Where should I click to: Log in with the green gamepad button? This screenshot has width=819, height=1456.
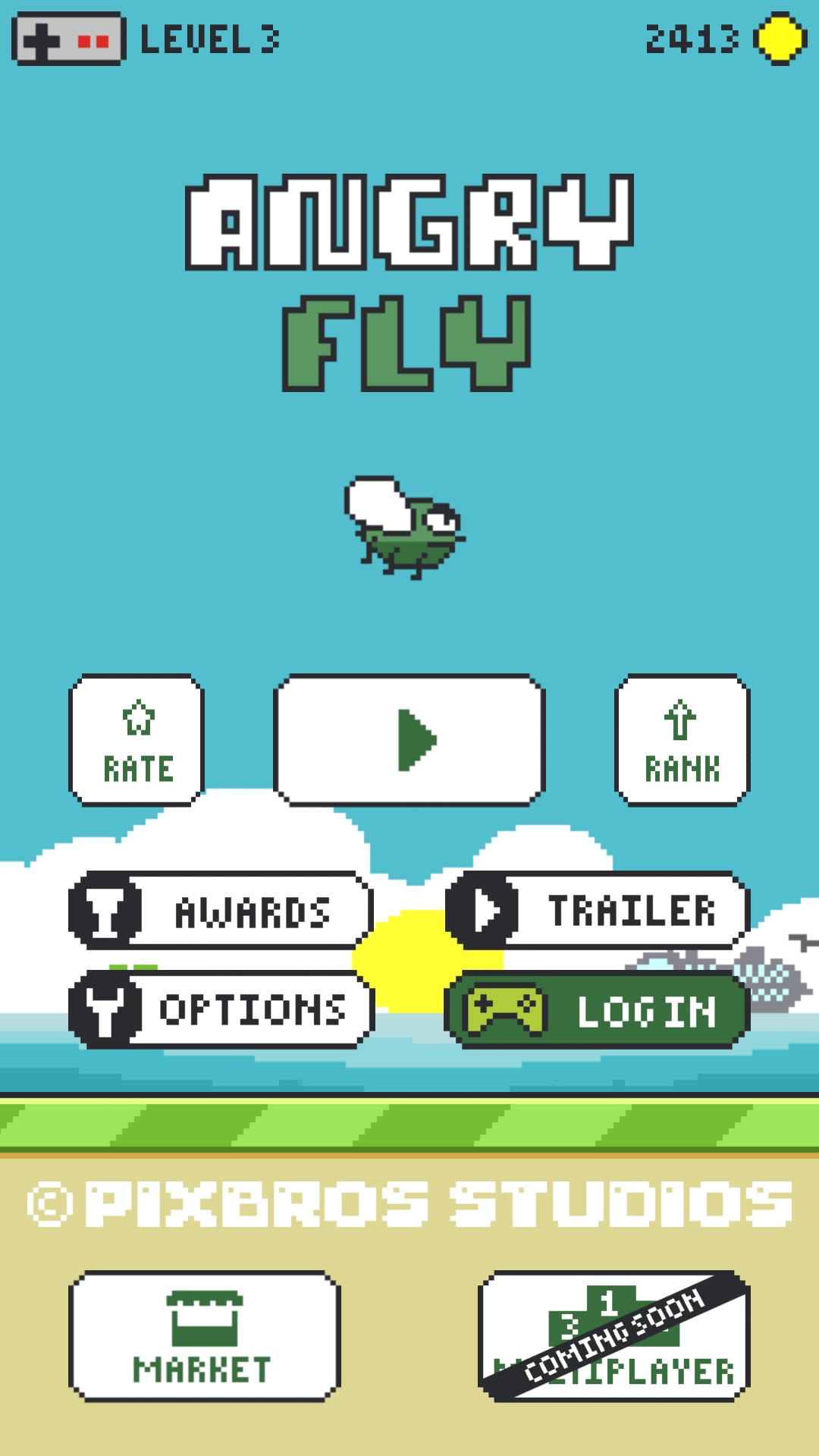coord(598,1009)
